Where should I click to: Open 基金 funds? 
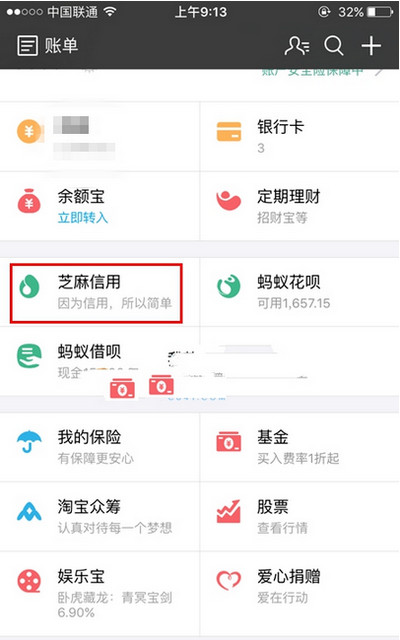[300, 447]
